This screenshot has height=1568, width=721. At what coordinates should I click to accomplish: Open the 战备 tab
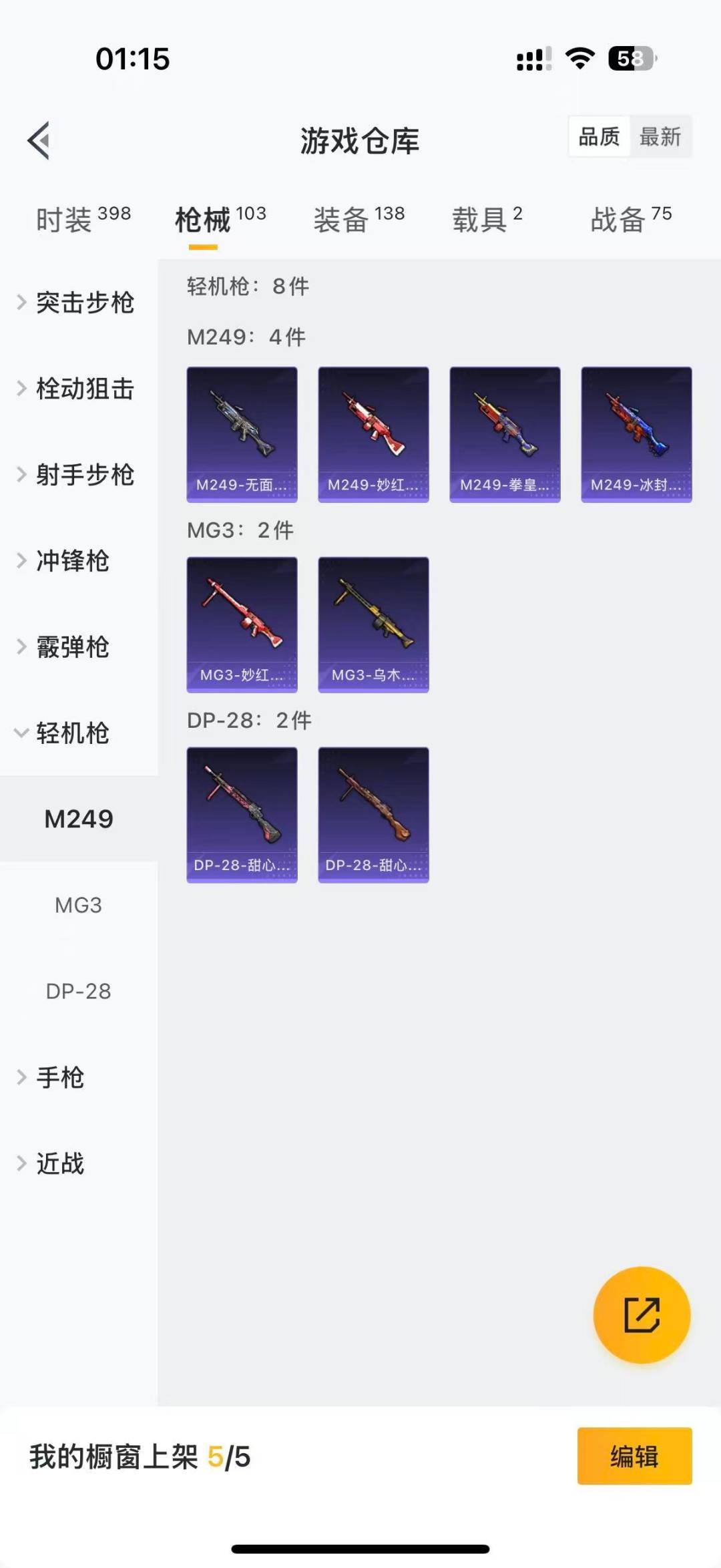630,219
